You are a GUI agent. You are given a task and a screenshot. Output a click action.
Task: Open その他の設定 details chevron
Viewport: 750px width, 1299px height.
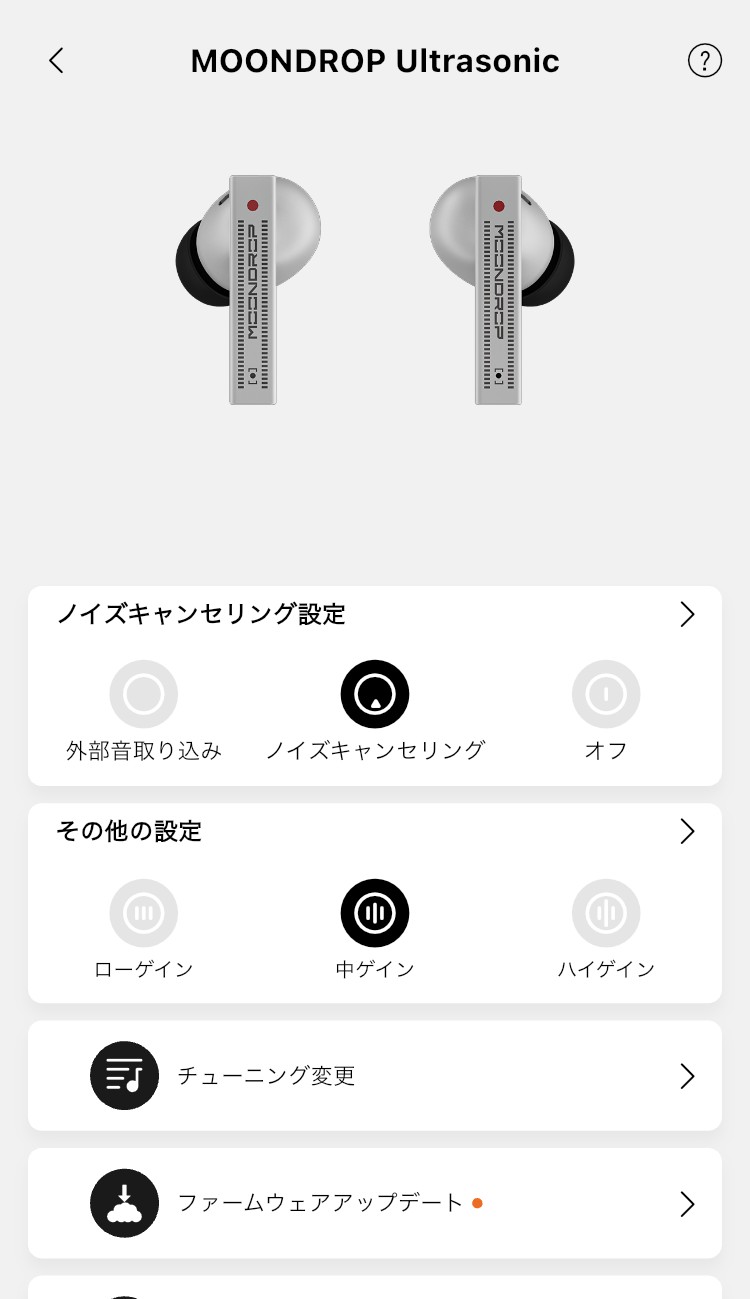(687, 831)
